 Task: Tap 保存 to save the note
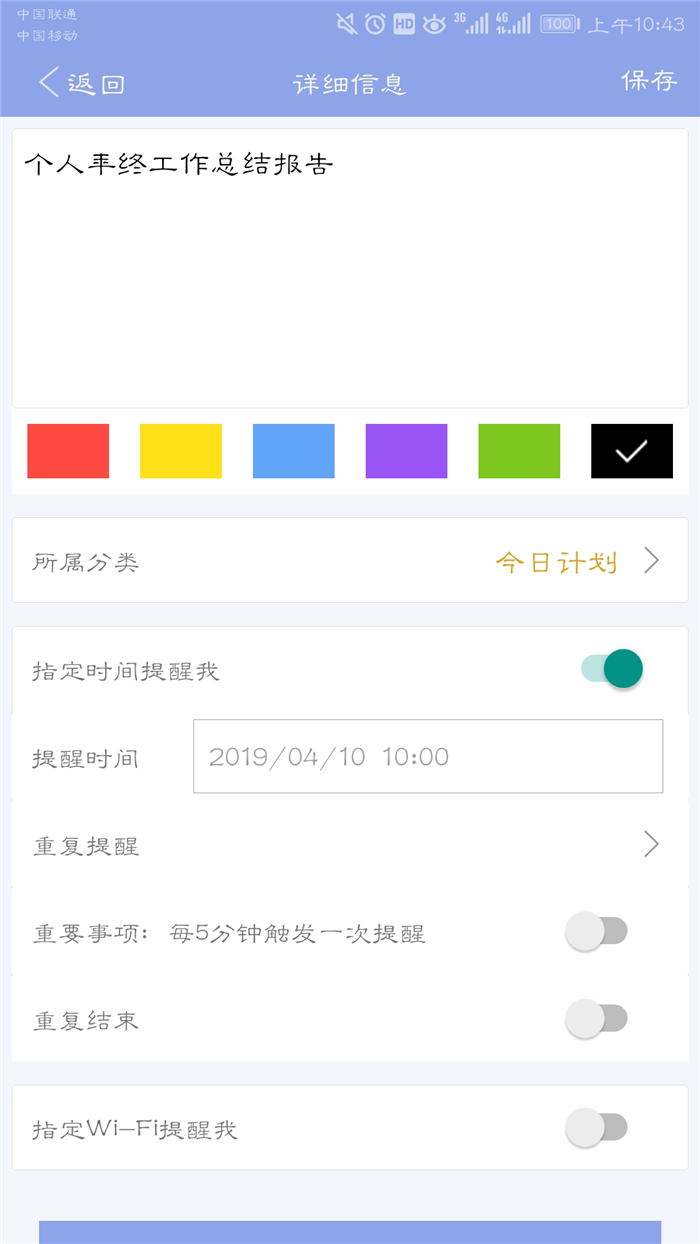(x=649, y=82)
